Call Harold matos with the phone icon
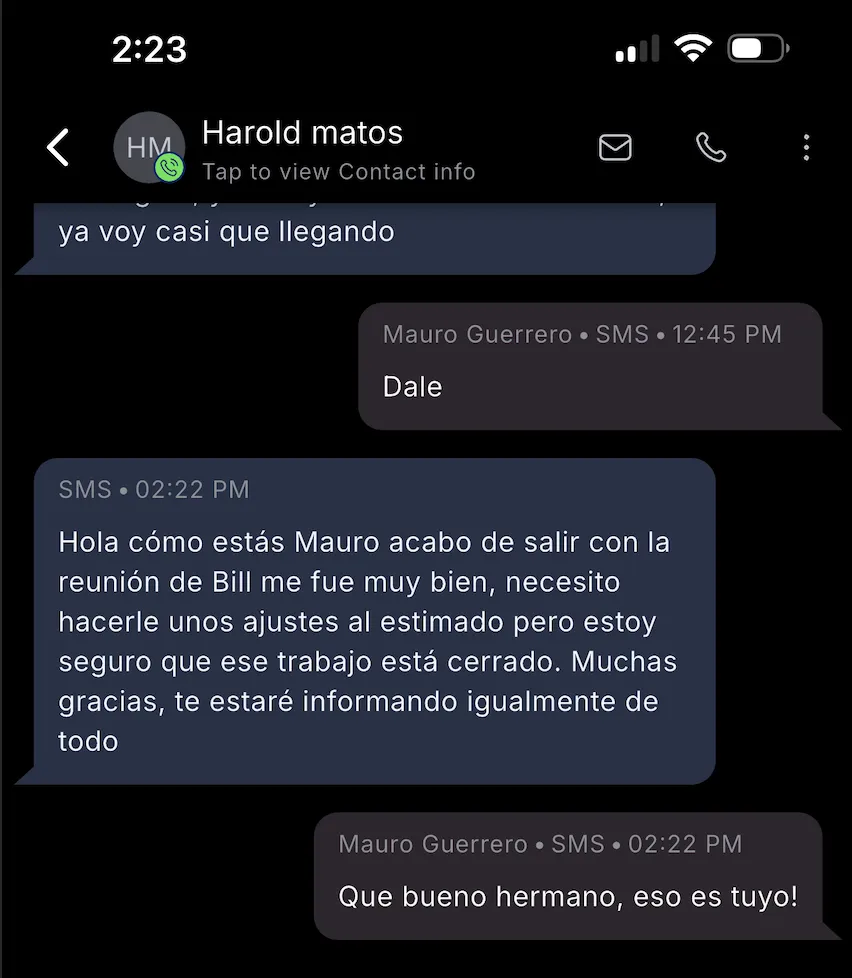Screen dimensions: 852x978 710,148
